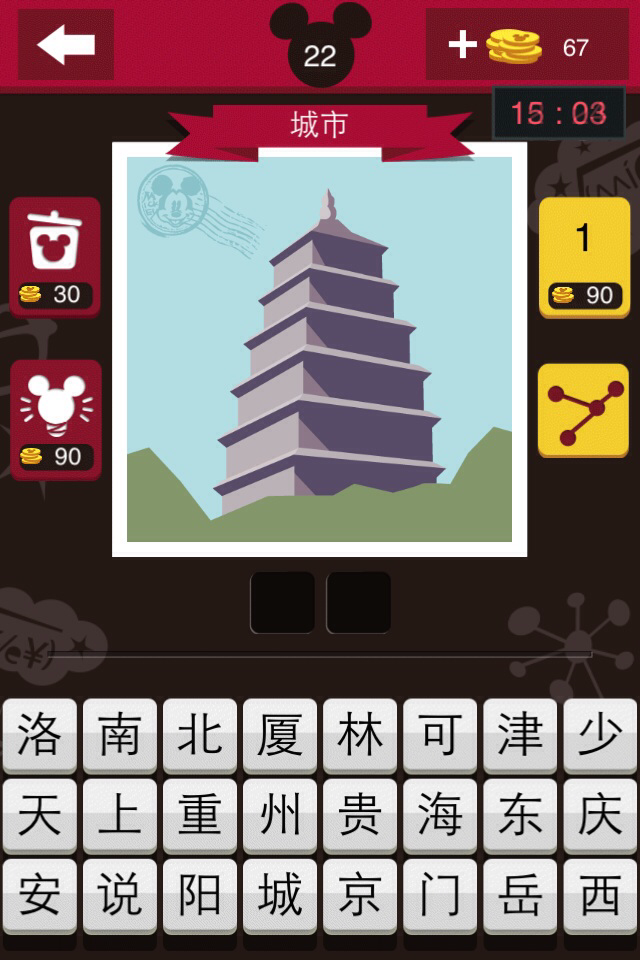Choose the tile 京
The image size is (640, 960).
pos(360,896)
